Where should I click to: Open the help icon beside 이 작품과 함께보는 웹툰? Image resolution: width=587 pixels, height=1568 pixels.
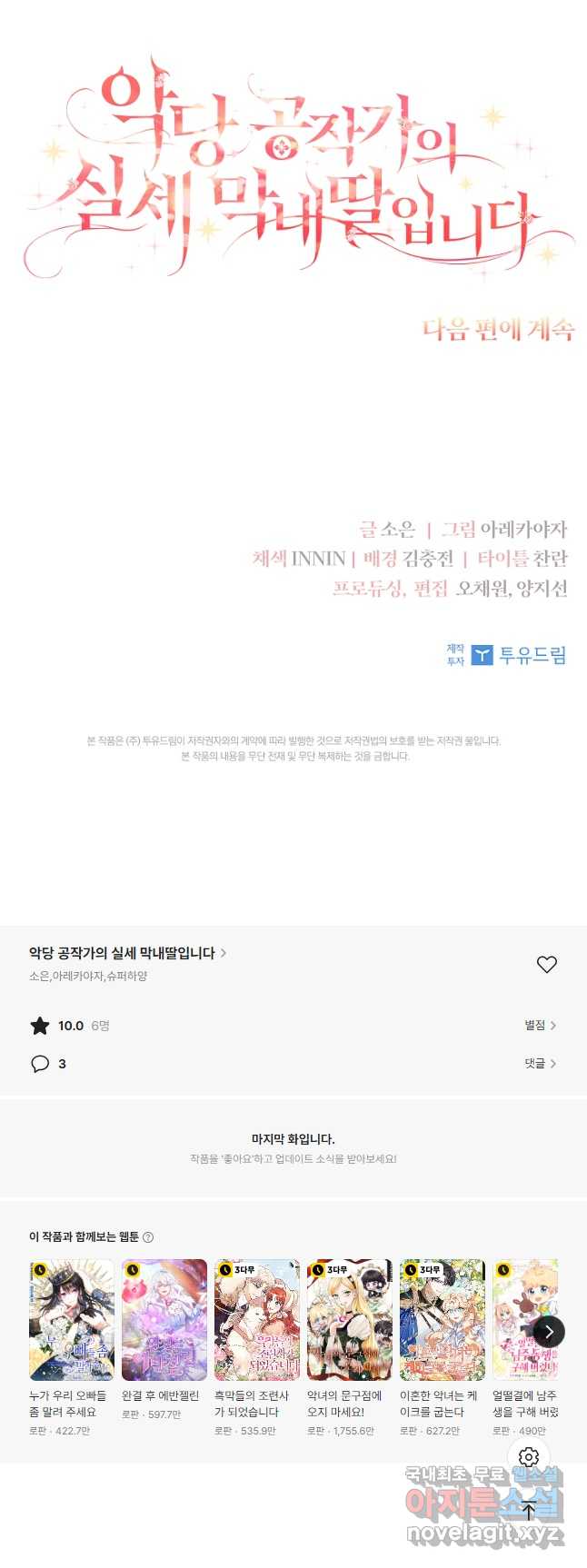point(149,1237)
